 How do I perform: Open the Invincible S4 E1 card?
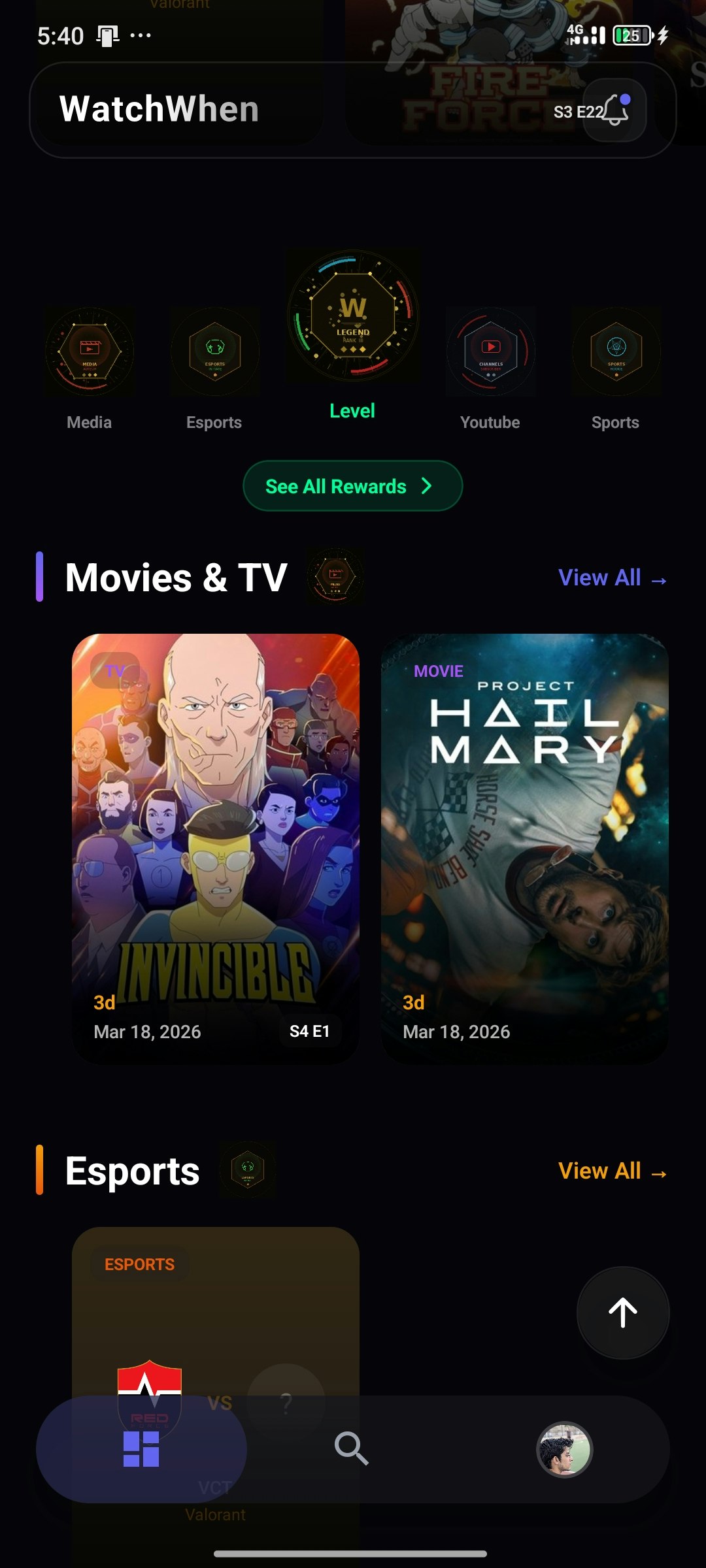216,843
